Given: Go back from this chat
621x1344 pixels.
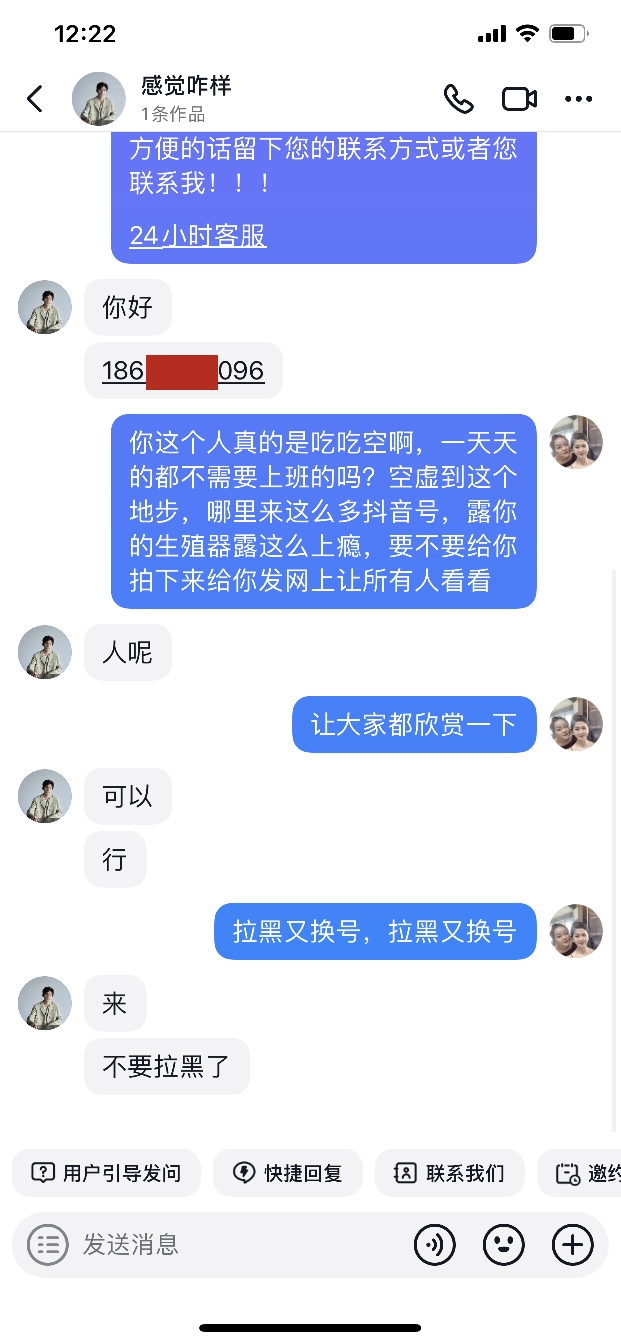Looking at the screenshot, I should point(35,99).
